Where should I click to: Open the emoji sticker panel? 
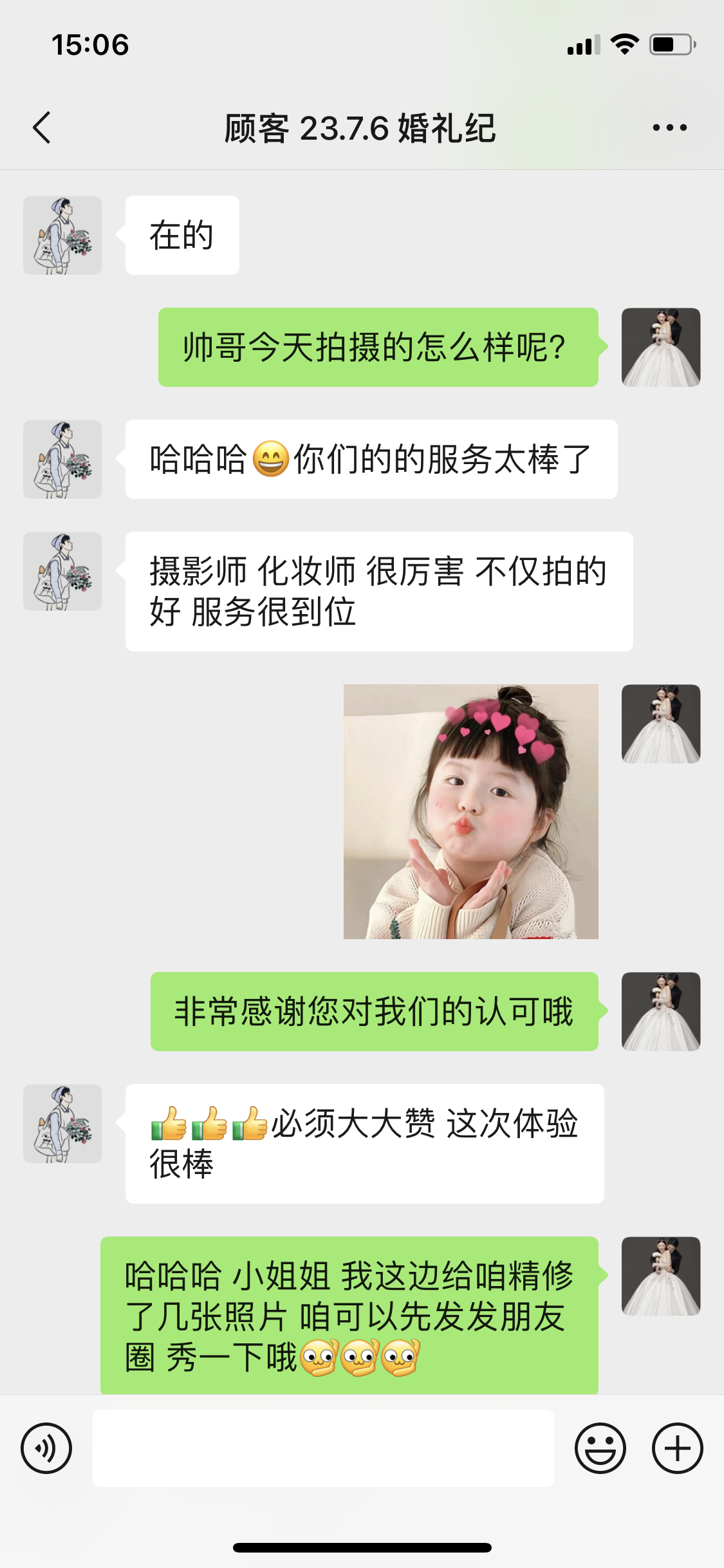[x=600, y=1448]
